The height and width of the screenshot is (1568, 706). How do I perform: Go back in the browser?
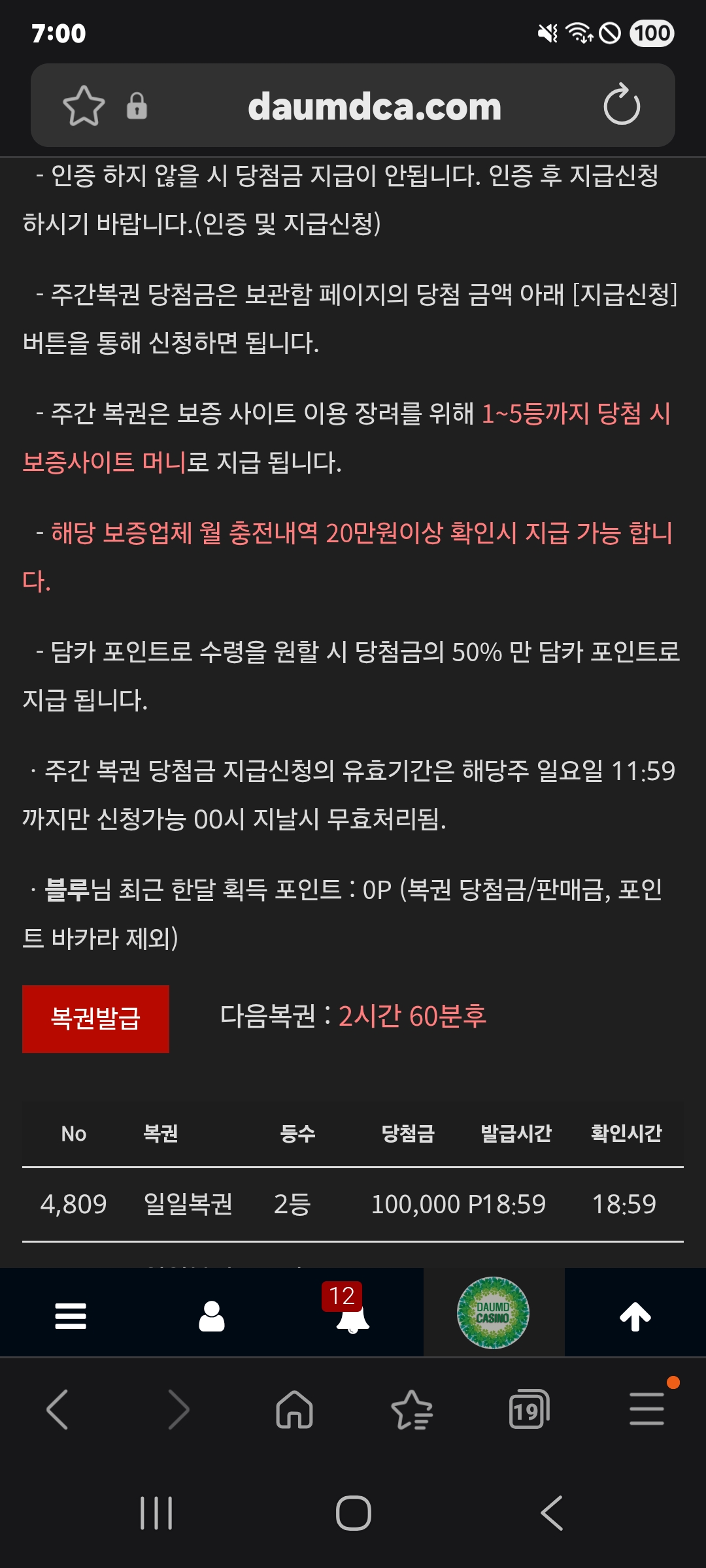click(x=58, y=1409)
